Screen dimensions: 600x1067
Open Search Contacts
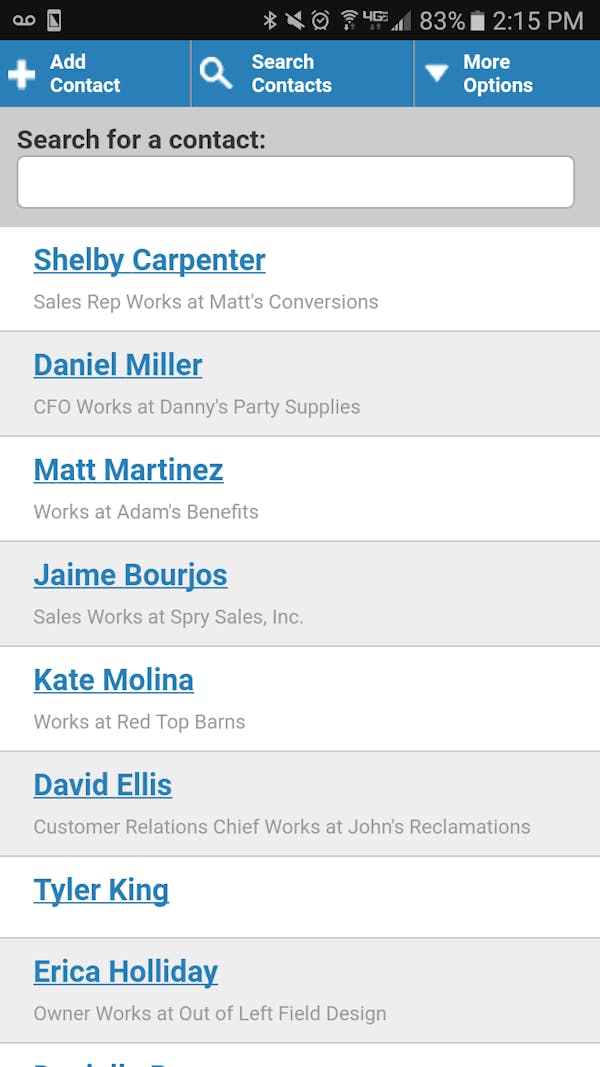click(301, 74)
